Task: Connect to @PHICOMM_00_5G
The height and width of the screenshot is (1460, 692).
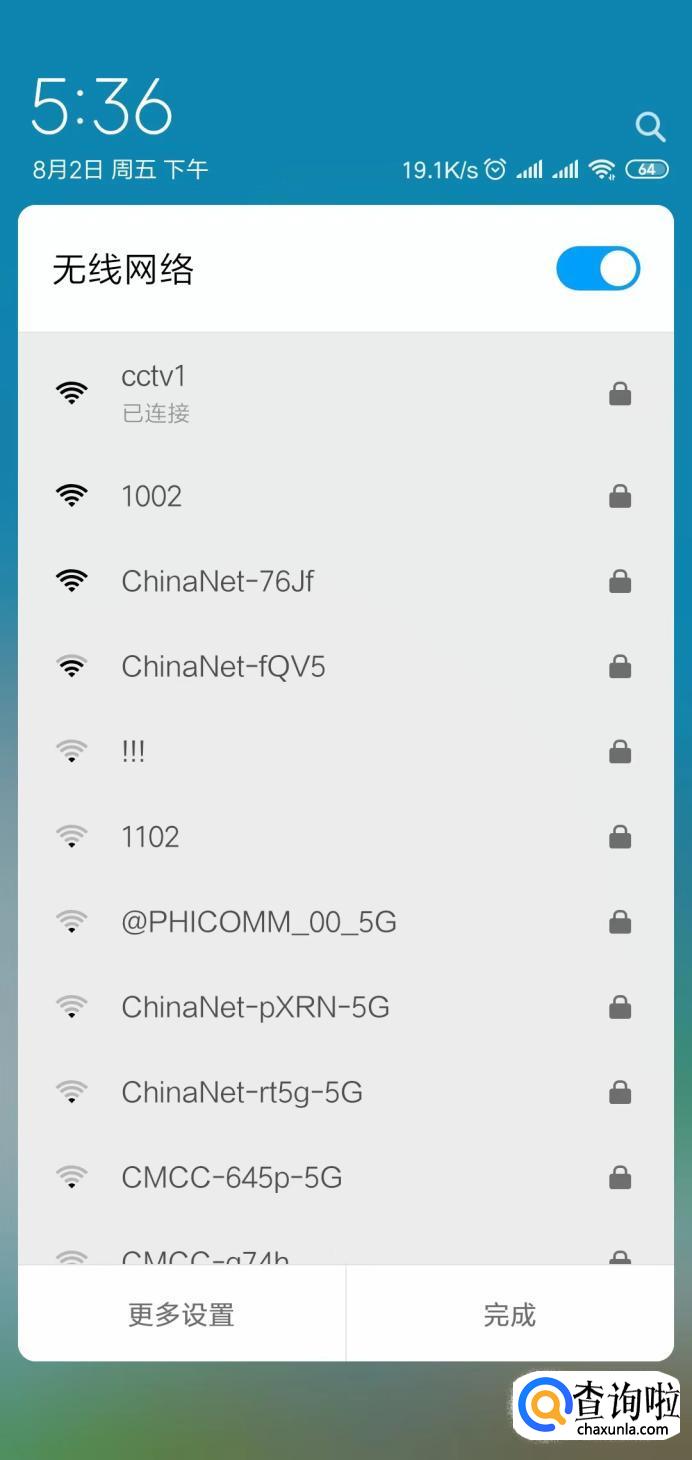Action: (x=345, y=921)
